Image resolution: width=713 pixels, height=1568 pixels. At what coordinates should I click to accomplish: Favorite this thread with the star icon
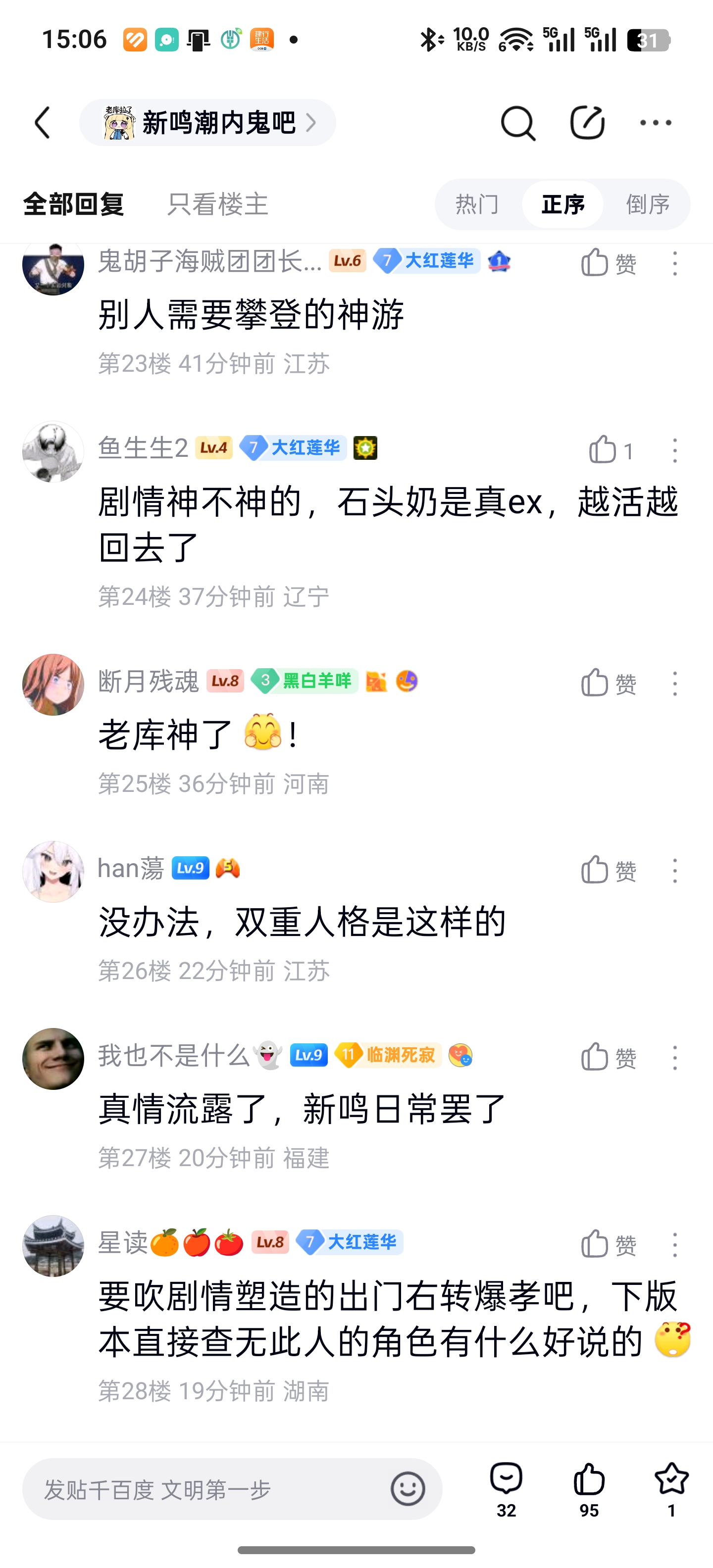pyautogui.click(x=671, y=1489)
